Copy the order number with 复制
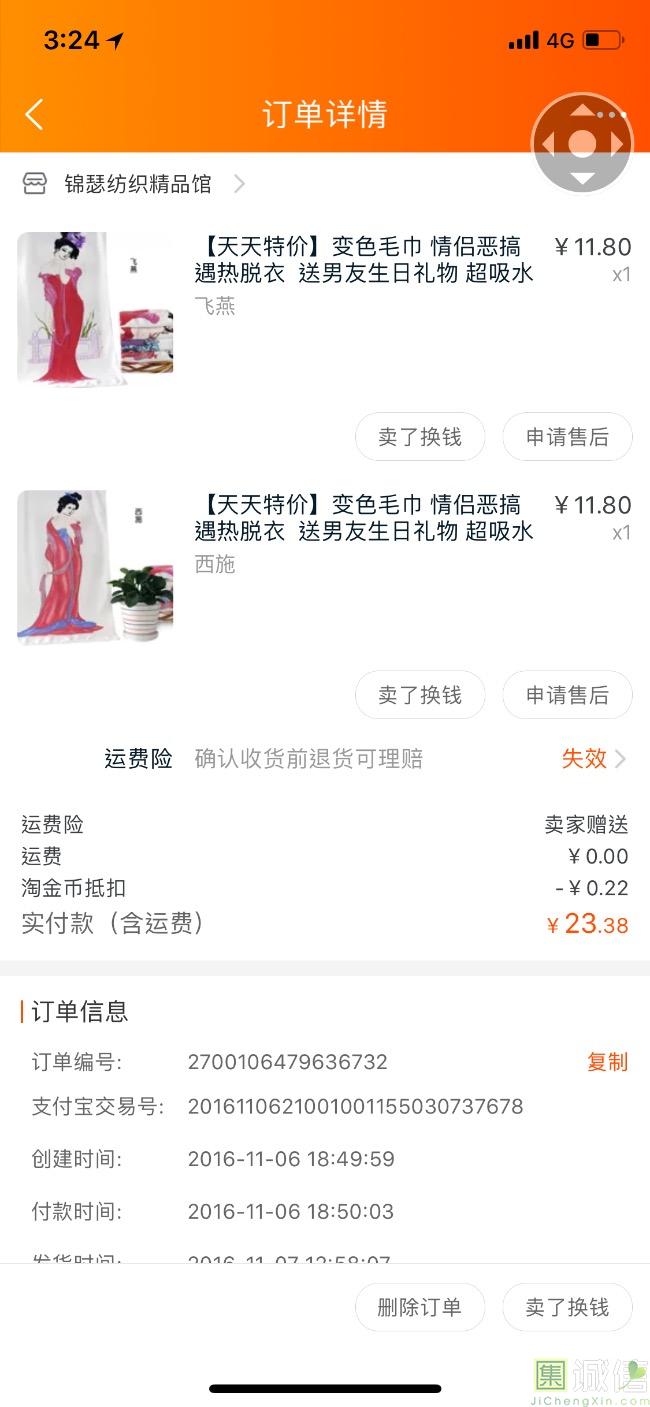This screenshot has height=1407, width=650. [x=607, y=1062]
